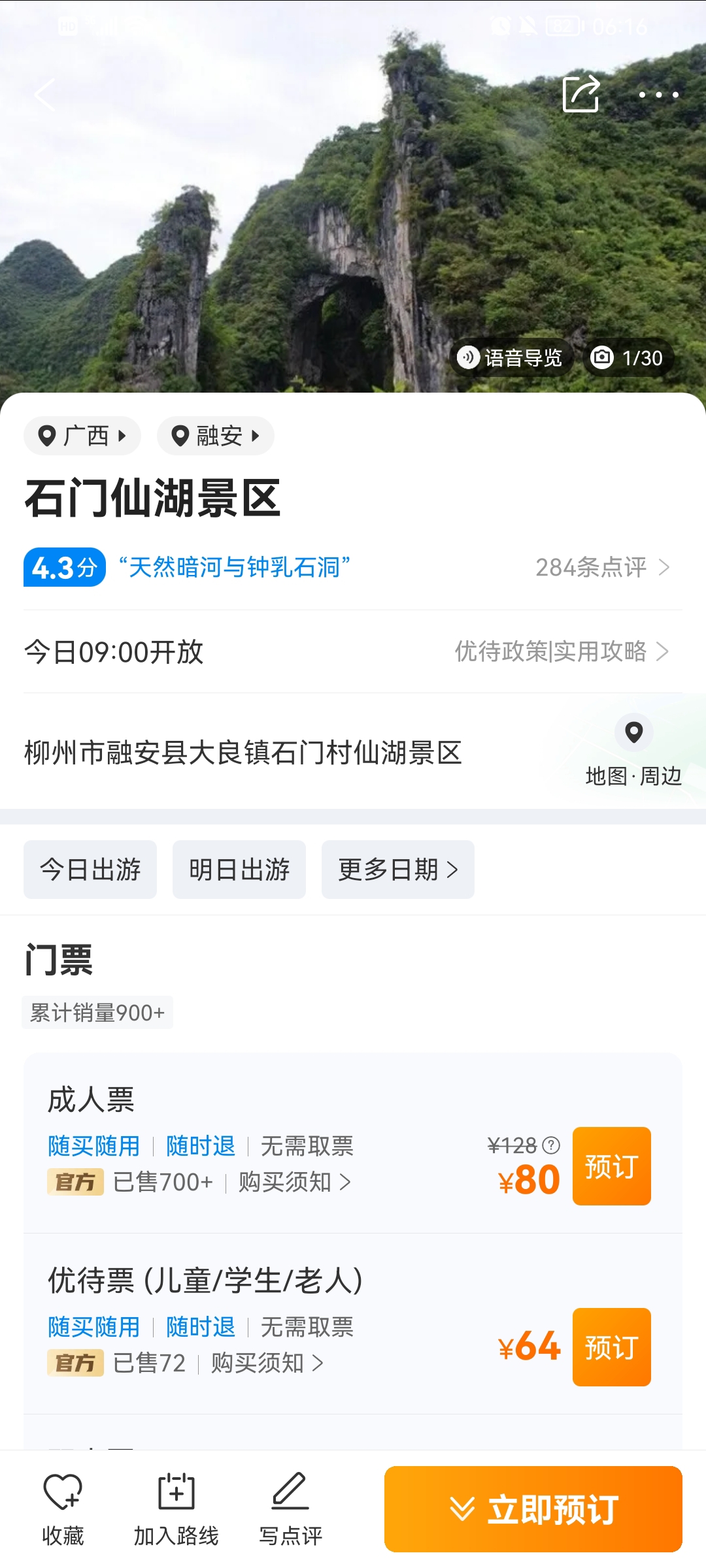
Task: Open the 1/30 photo gallery
Action: [628, 358]
